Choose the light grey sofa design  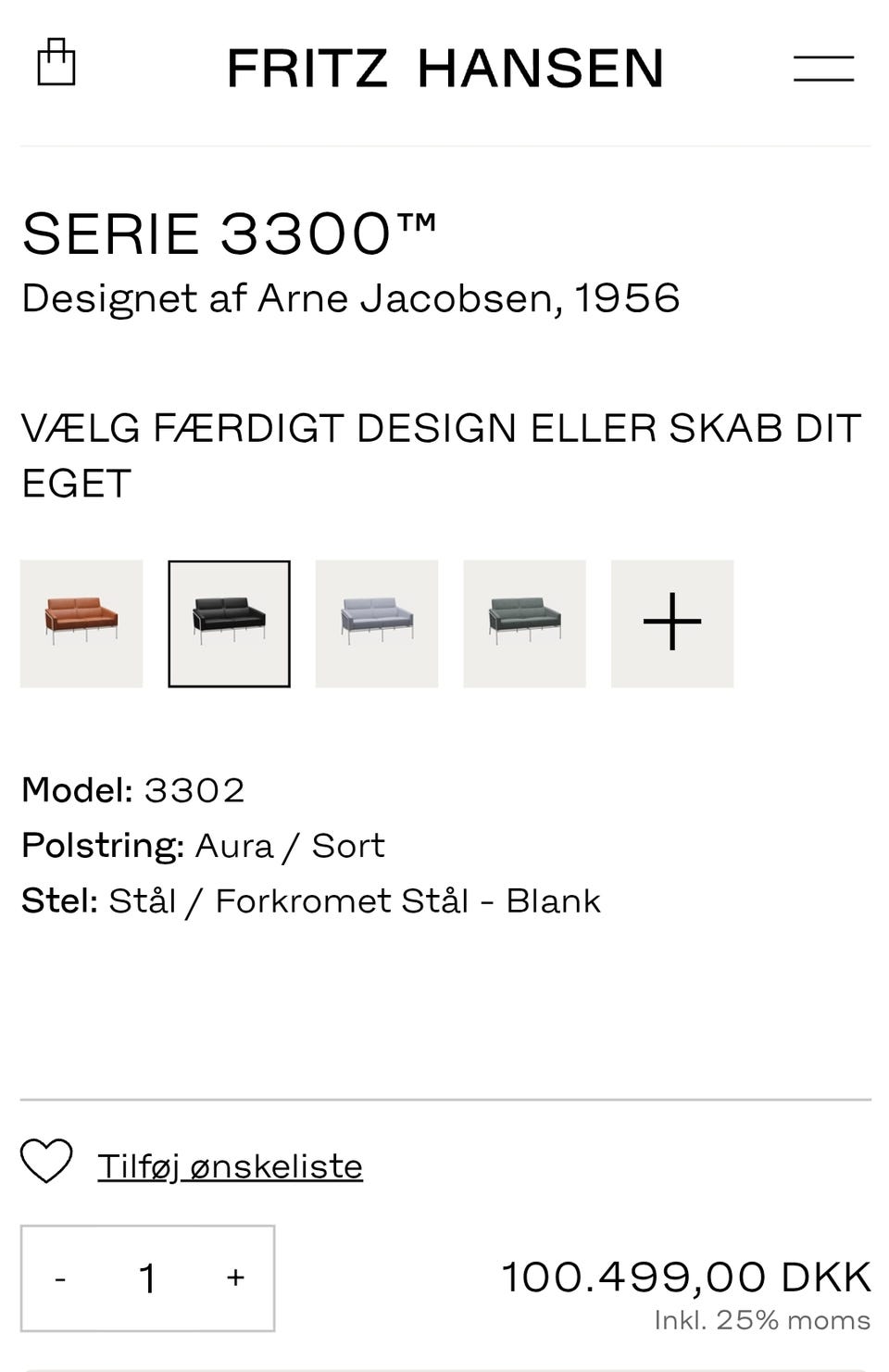(x=376, y=623)
